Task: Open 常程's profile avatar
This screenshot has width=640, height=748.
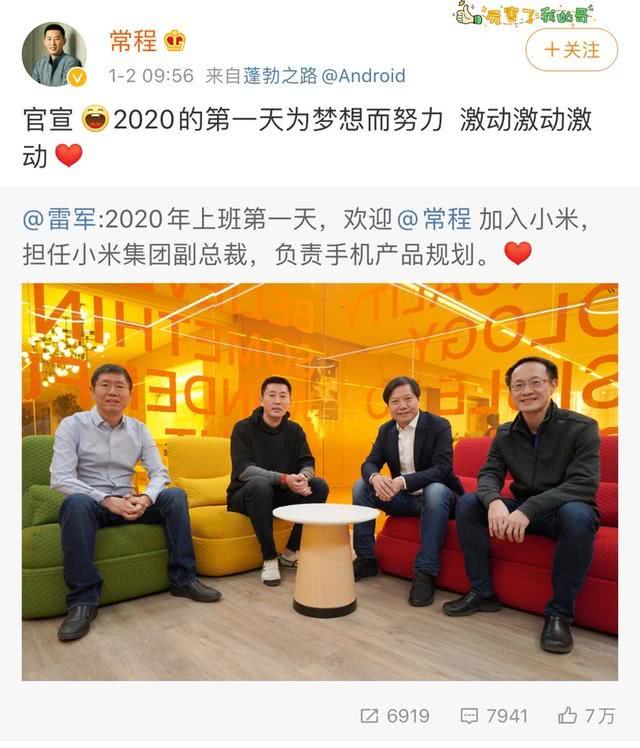Action: click(53, 54)
